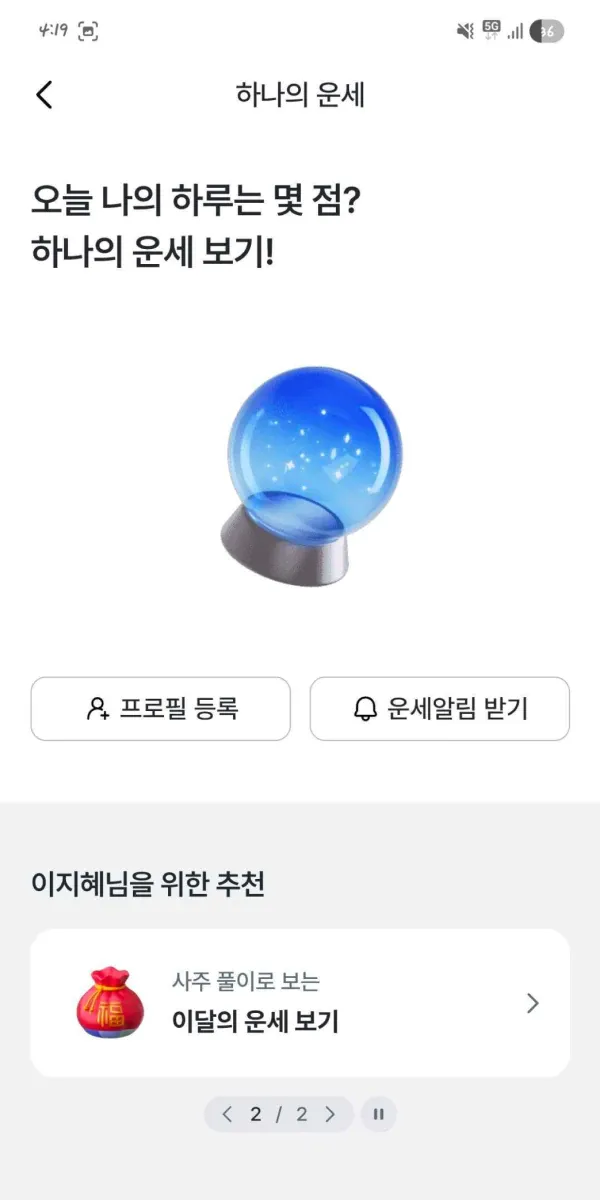Tap the 프로필 등록 button
The image size is (600, 1200).
click(161, 709)
